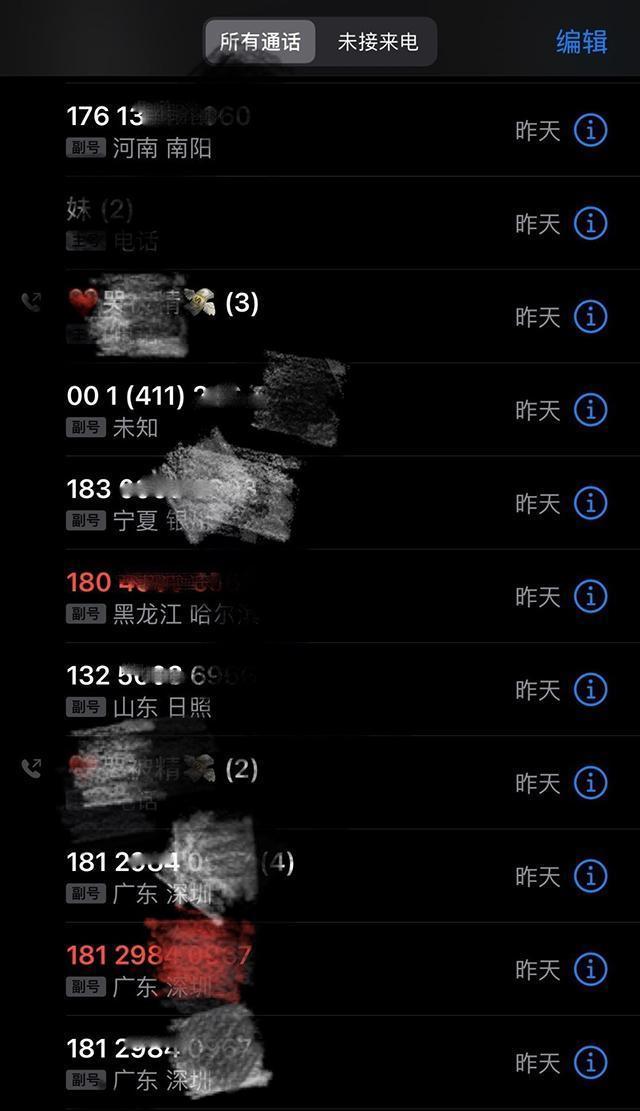
Task: Open info for the 00 1 (411) call
Action: pos(590,410)
